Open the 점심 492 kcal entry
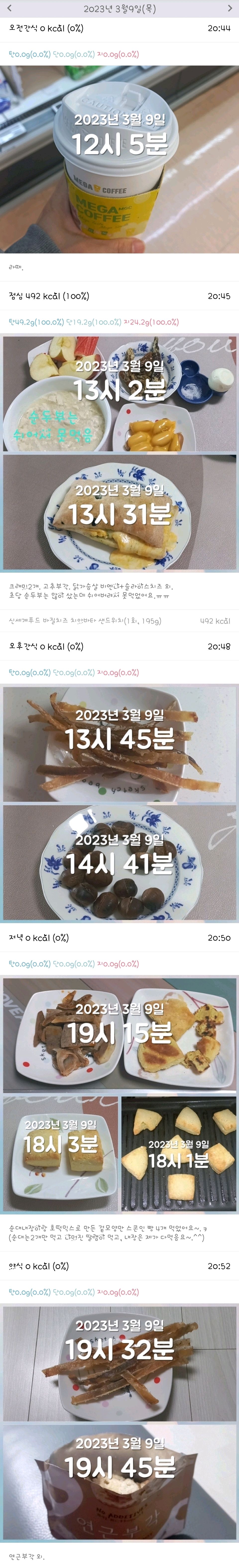 tap(119, 296)
